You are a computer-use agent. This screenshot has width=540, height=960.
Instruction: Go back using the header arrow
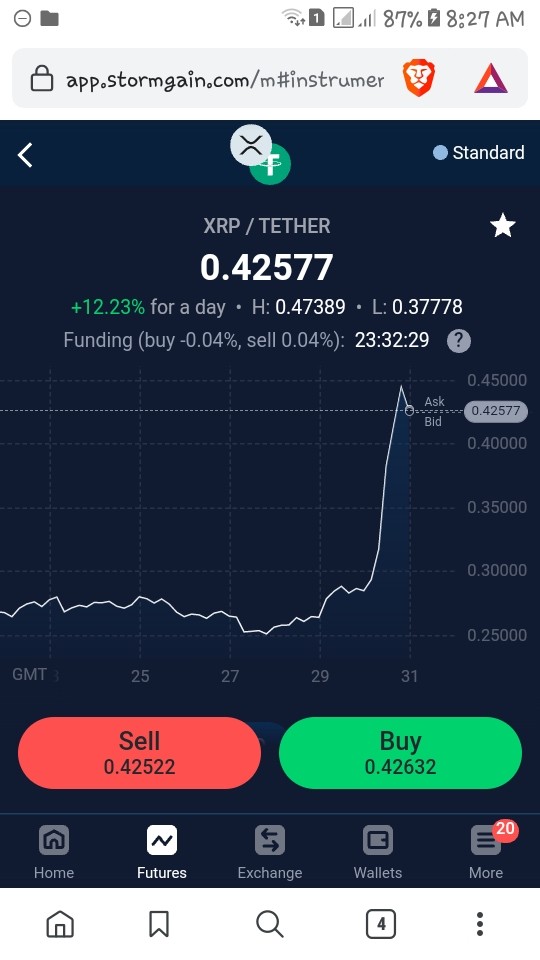[25, 155]
